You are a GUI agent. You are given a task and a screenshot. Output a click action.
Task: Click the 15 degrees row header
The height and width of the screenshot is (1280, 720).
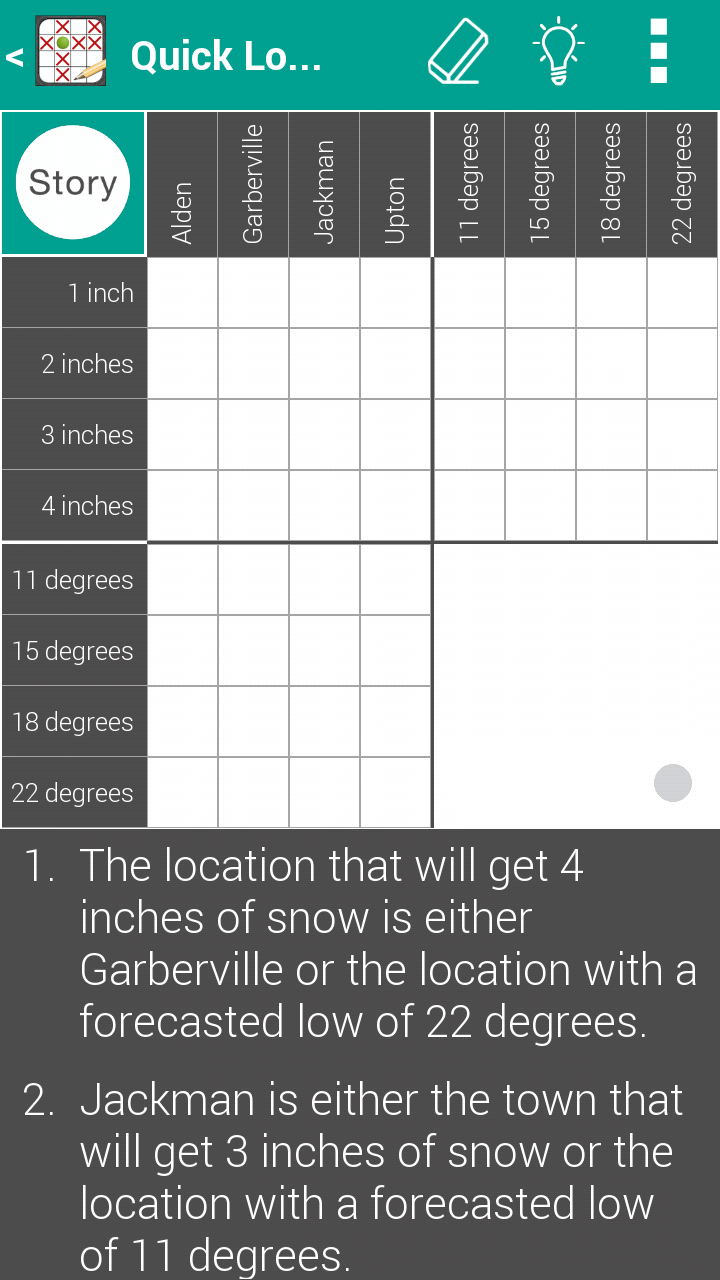click(x=74, y=650)
